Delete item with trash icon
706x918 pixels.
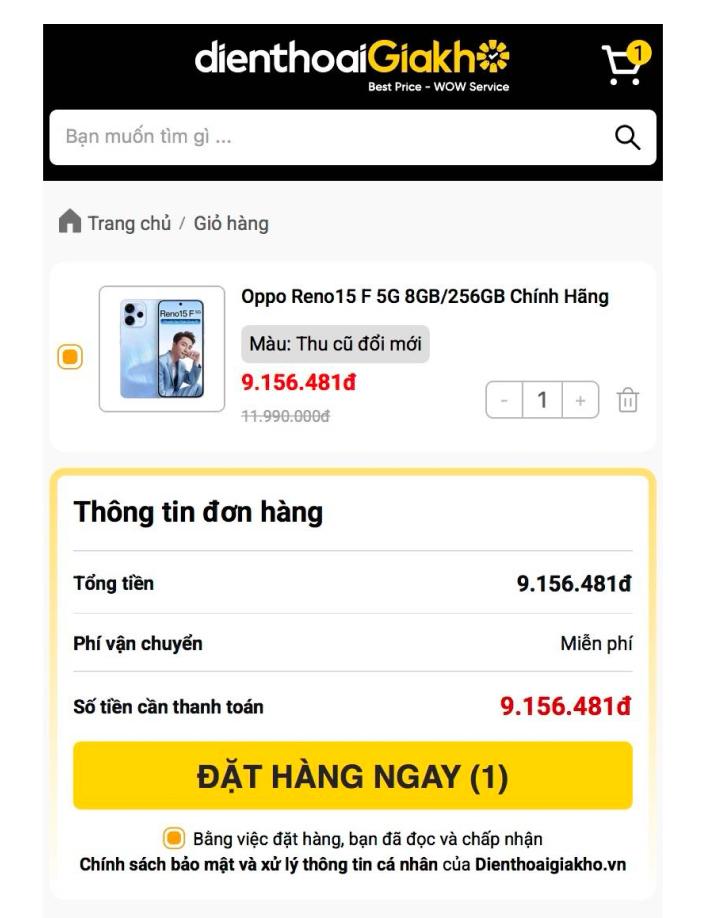coord(628,400)
